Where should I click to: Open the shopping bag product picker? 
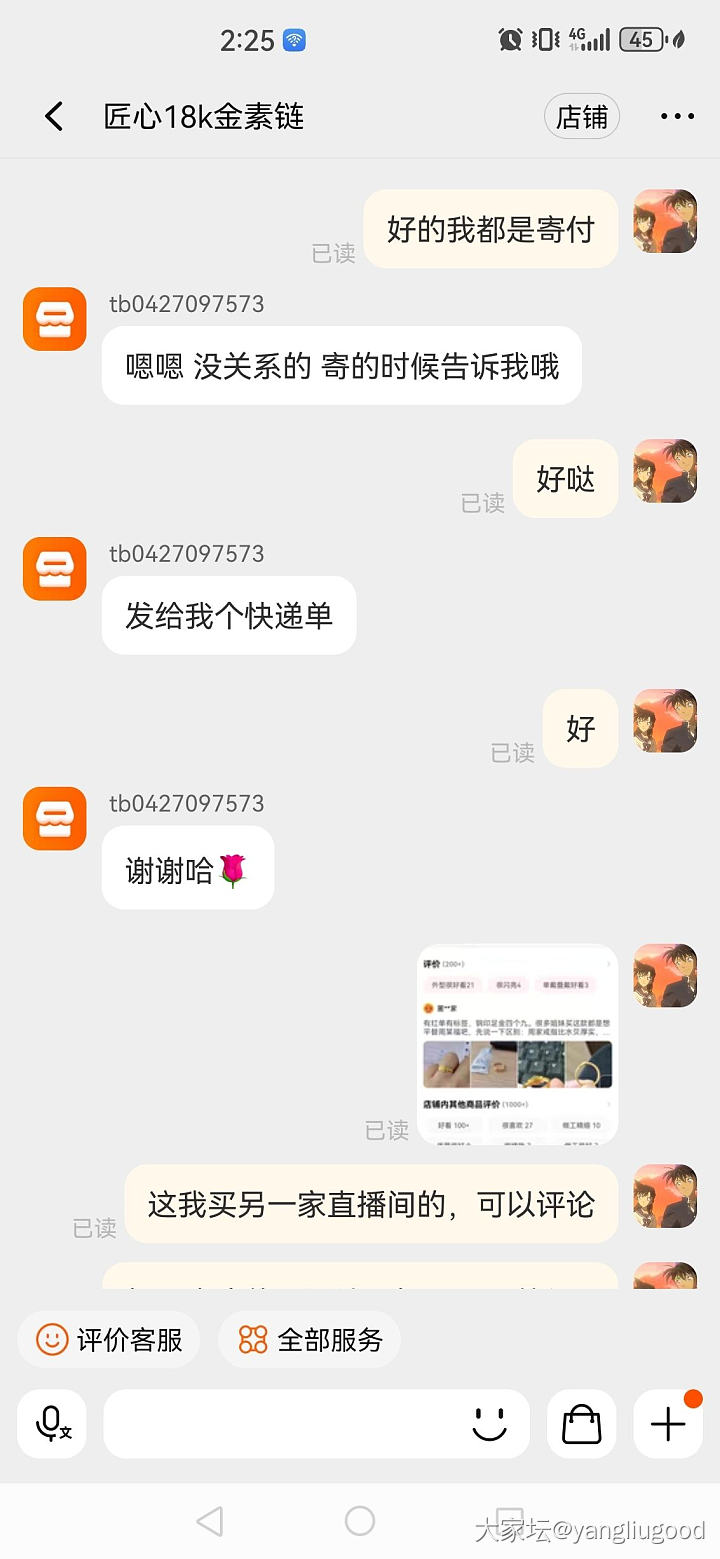(x=581, y=1423)
